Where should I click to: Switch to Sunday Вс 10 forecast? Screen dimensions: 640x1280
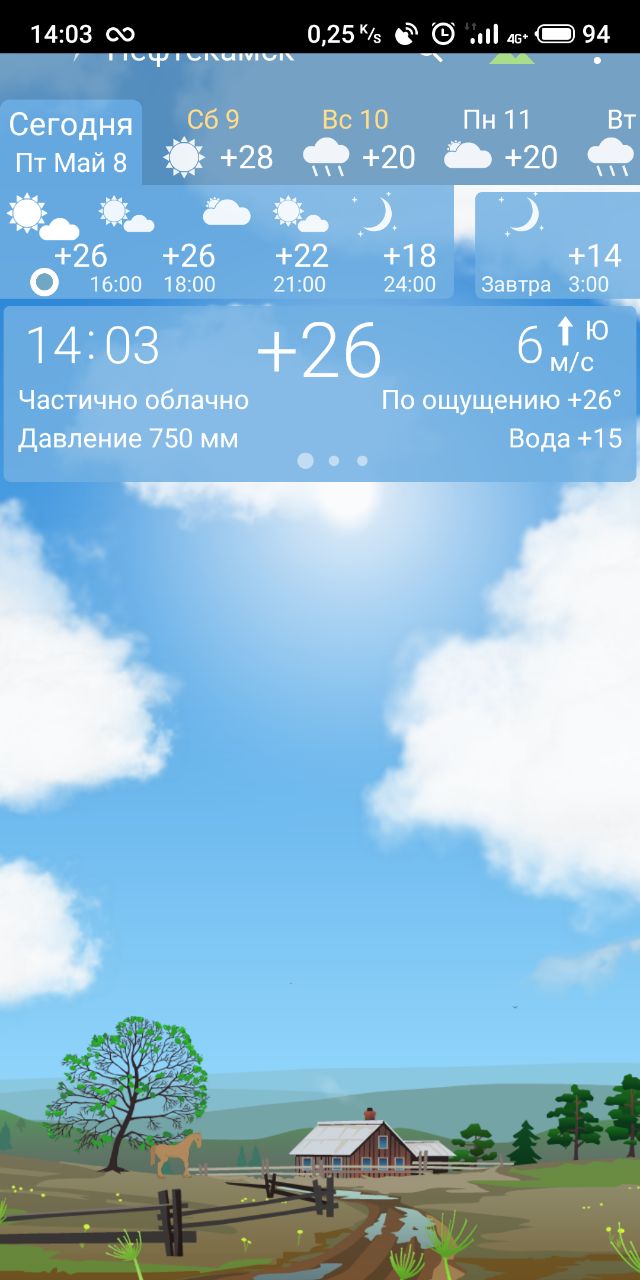[356, 140]
